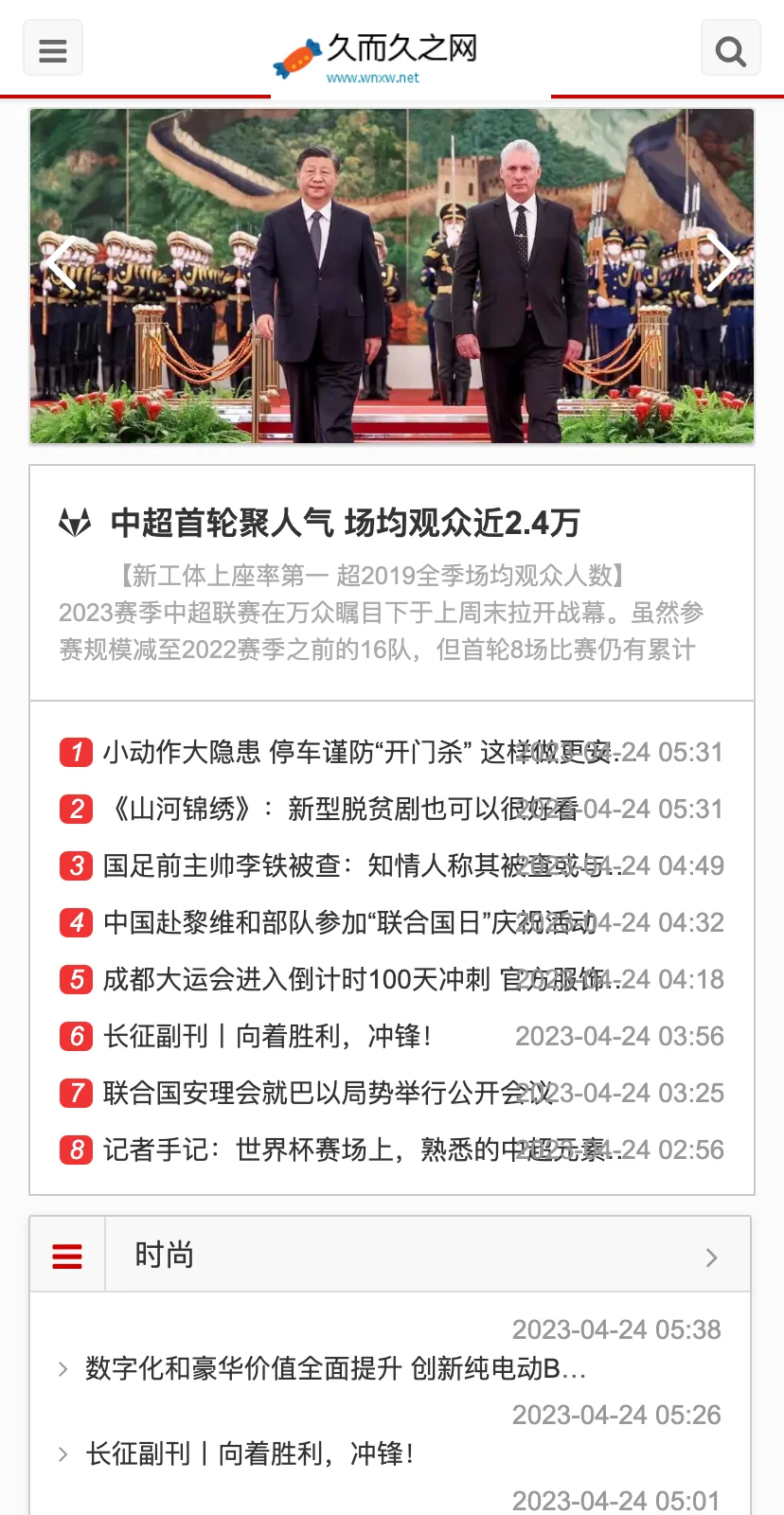Open 长征副刊 article under 时尚 section
This screenshot has height=1515, width=784.
pyautogui.click(x=250, y=1453)
